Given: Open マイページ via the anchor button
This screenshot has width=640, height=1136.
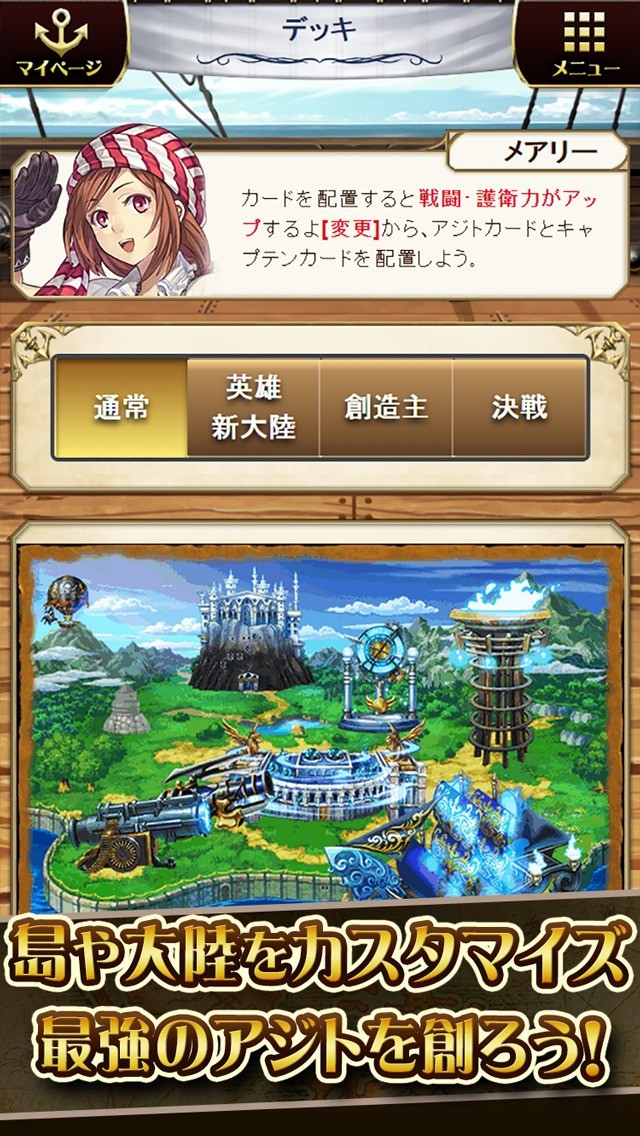Looking at the screenshot, I should pos(58,42).
